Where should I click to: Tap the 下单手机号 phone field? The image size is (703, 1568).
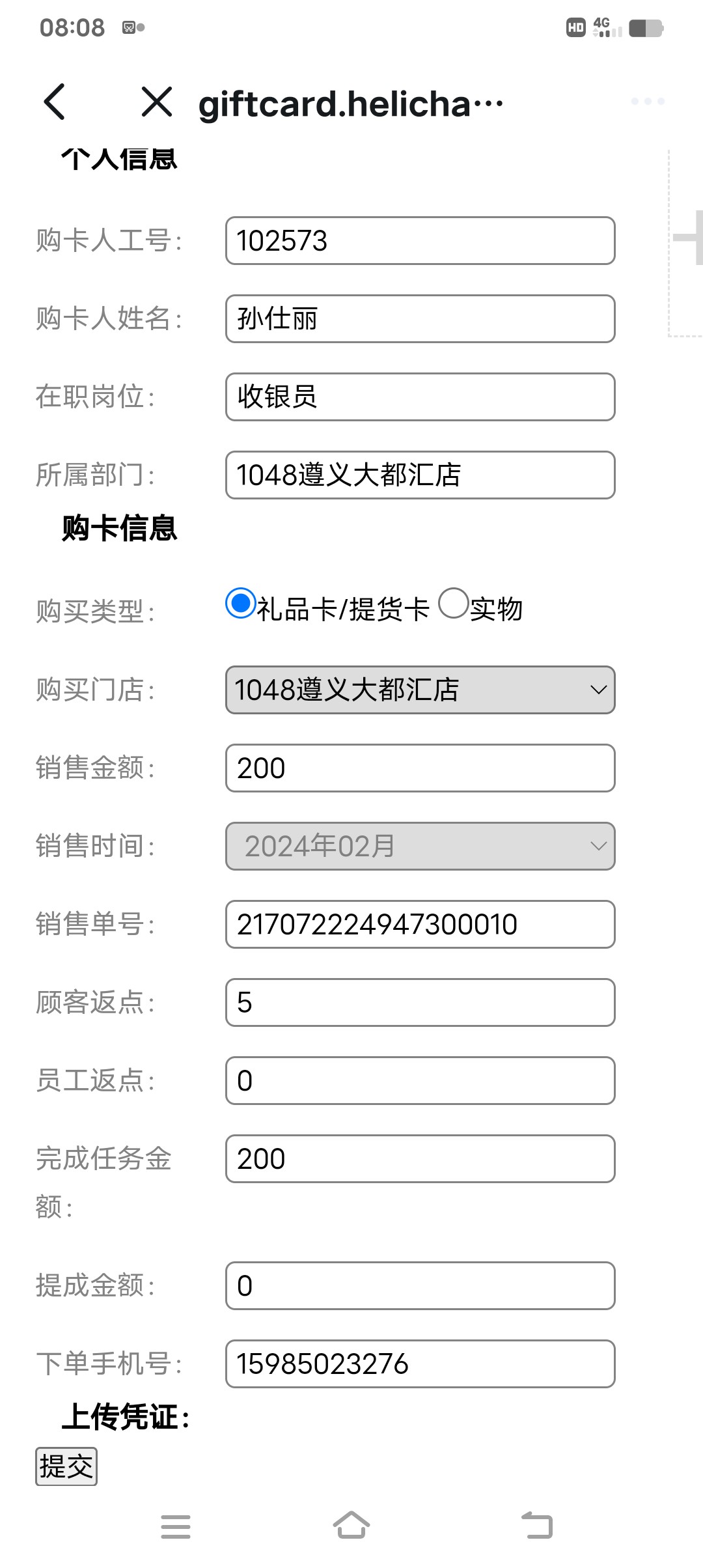coord(420,1364)
